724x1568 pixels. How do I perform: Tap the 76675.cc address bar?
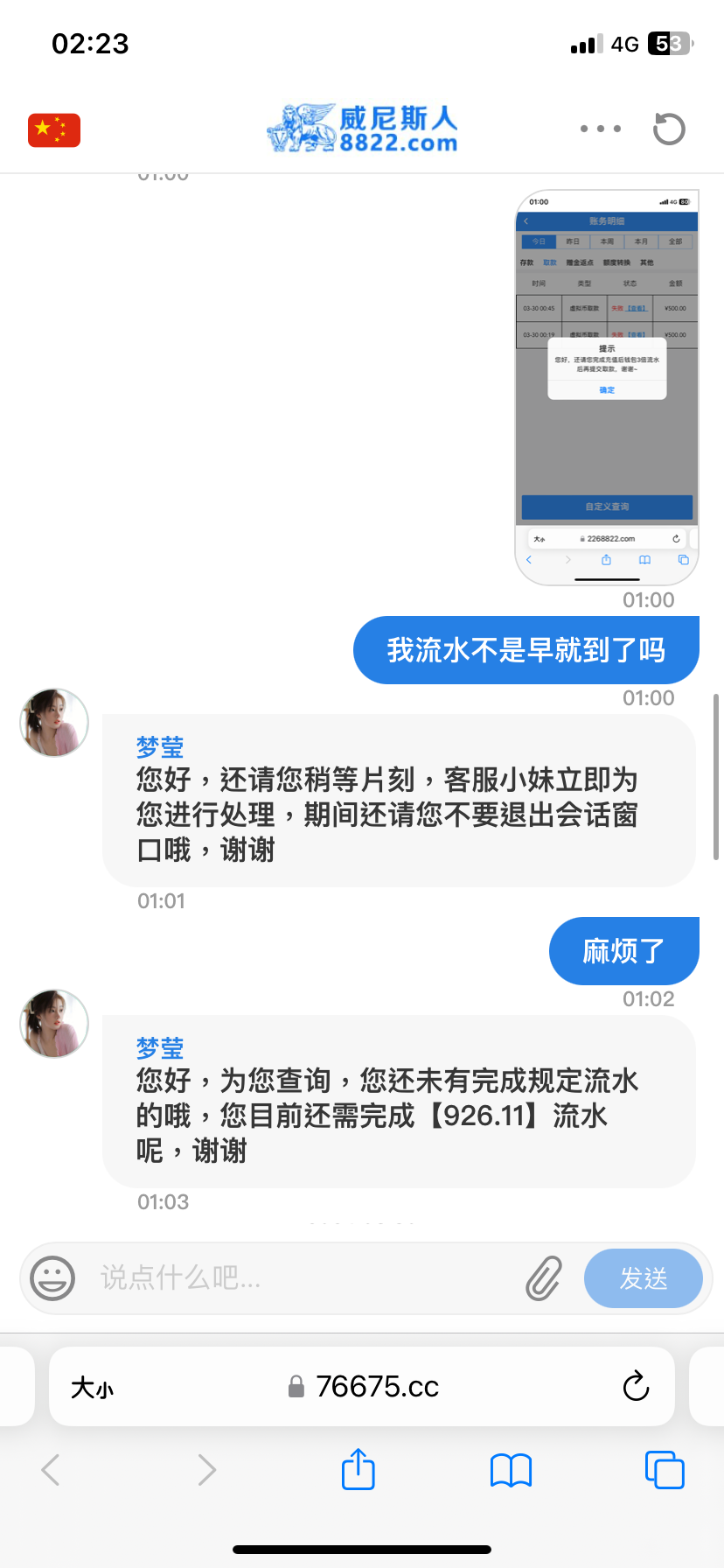click(363, 1387)
